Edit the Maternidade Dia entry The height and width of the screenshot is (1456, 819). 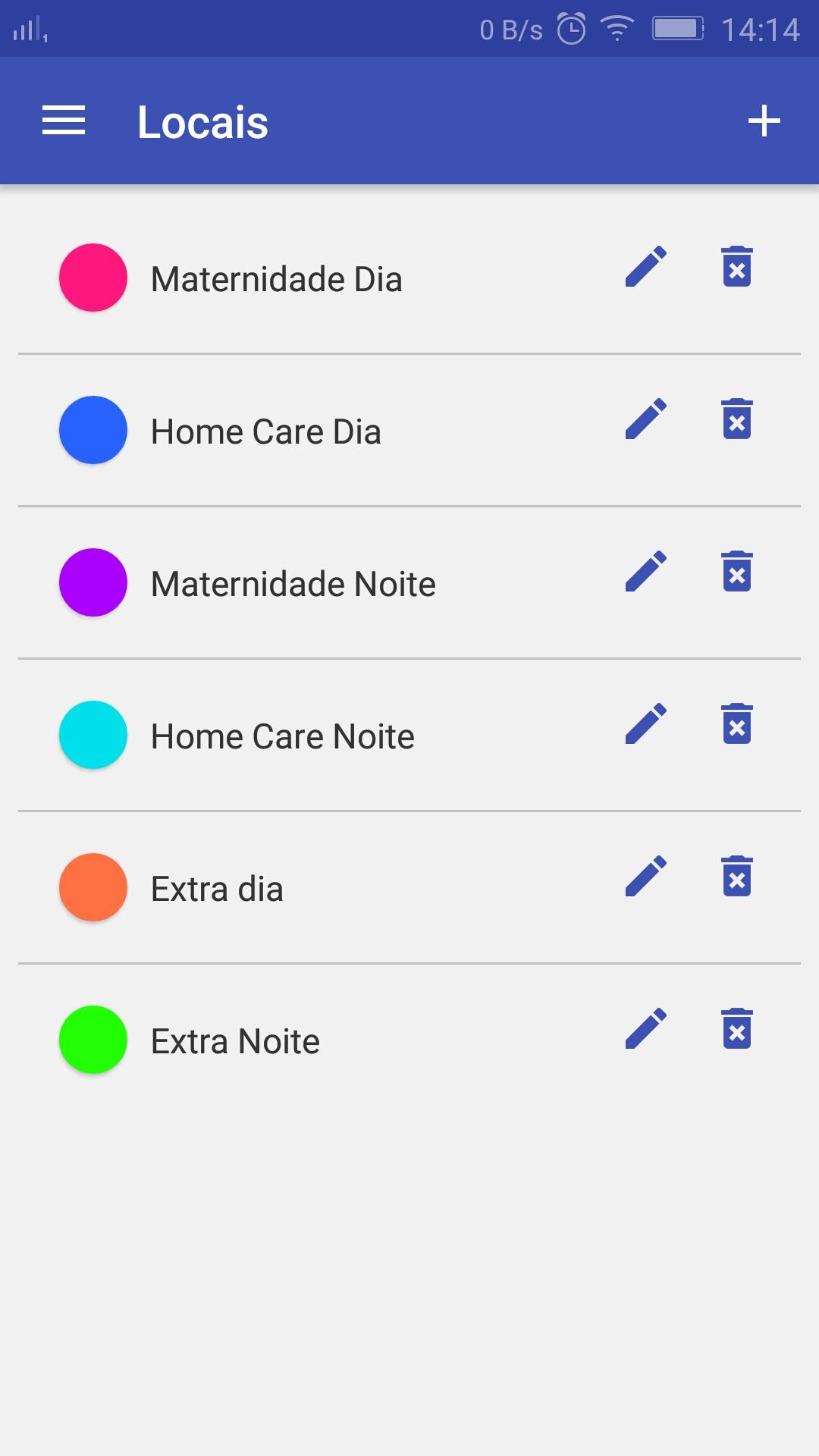(646, 267)
